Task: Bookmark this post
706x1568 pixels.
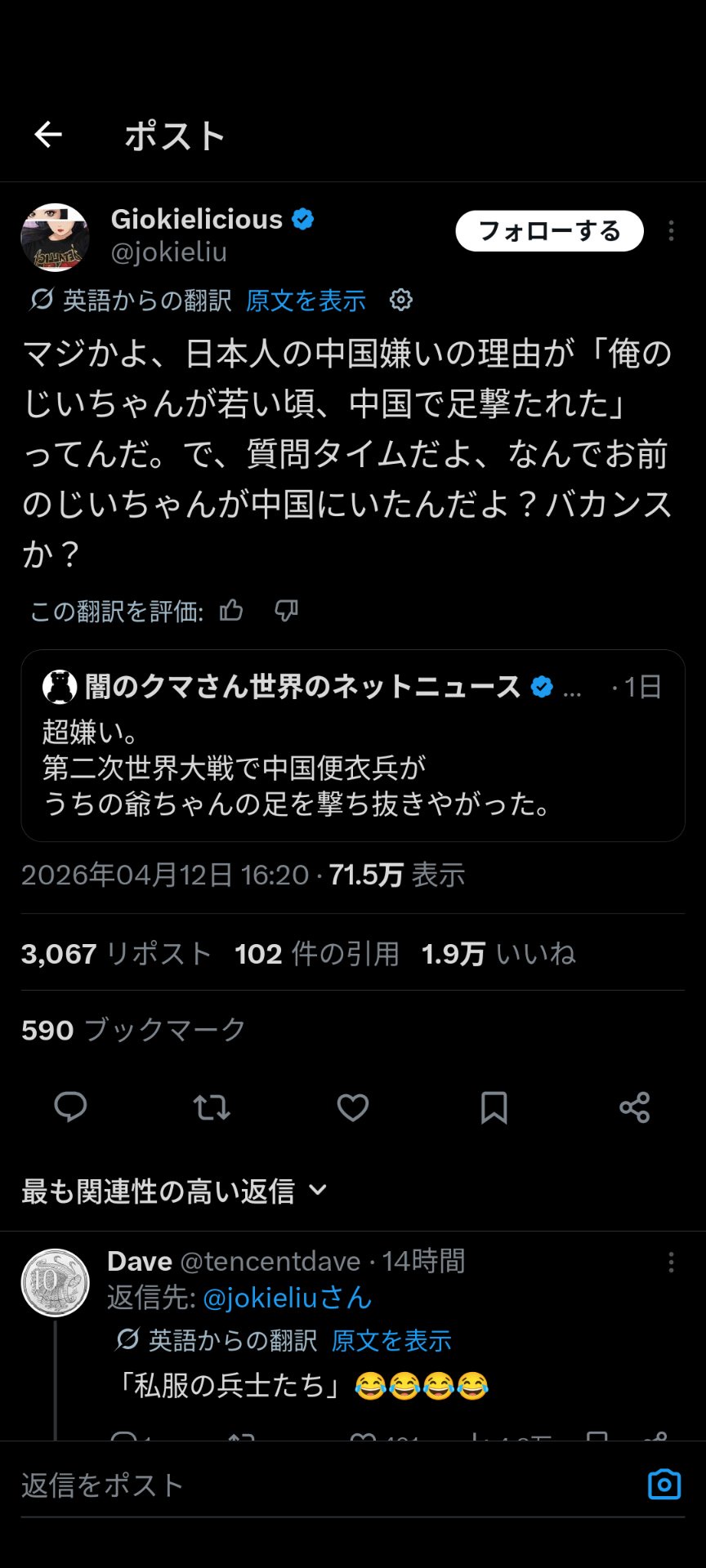Action: click(x=494, y=1107)
